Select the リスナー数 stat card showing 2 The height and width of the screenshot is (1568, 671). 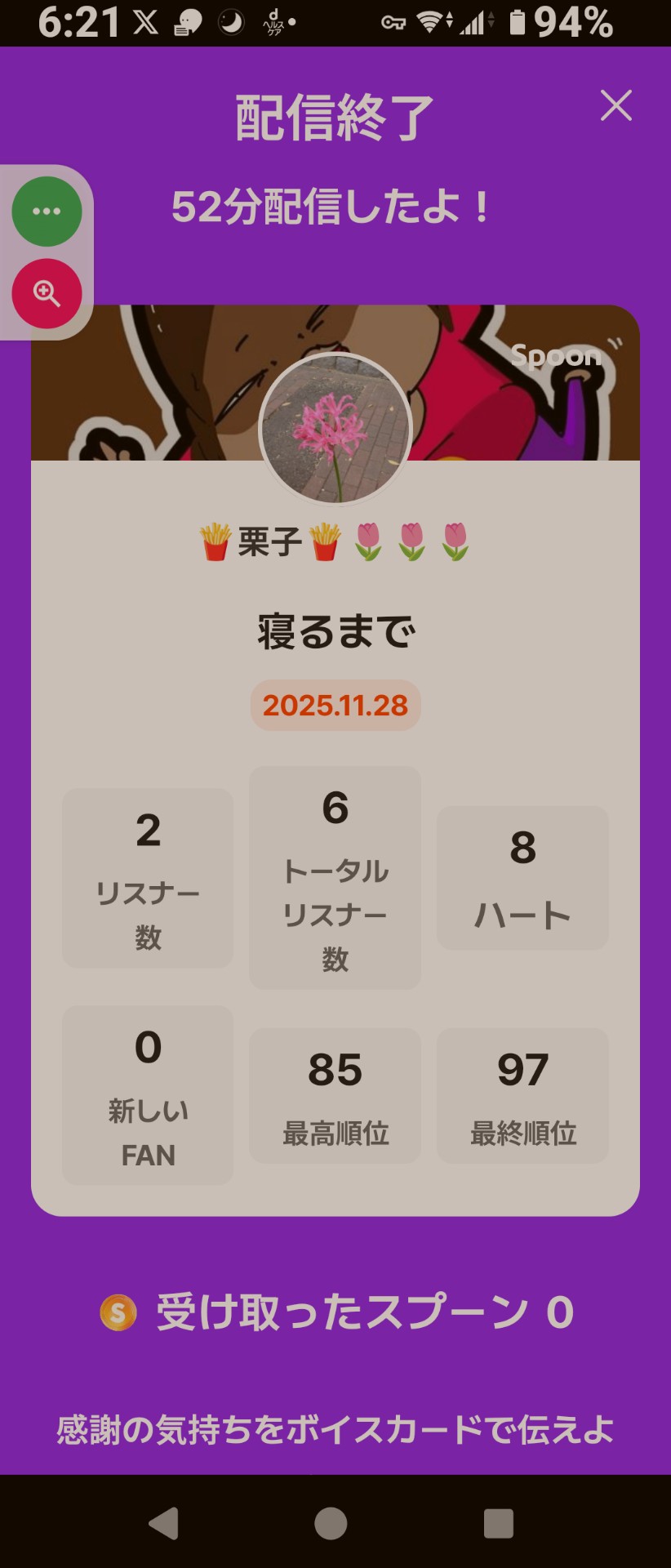pyautogui.click(x=147, y=877)
